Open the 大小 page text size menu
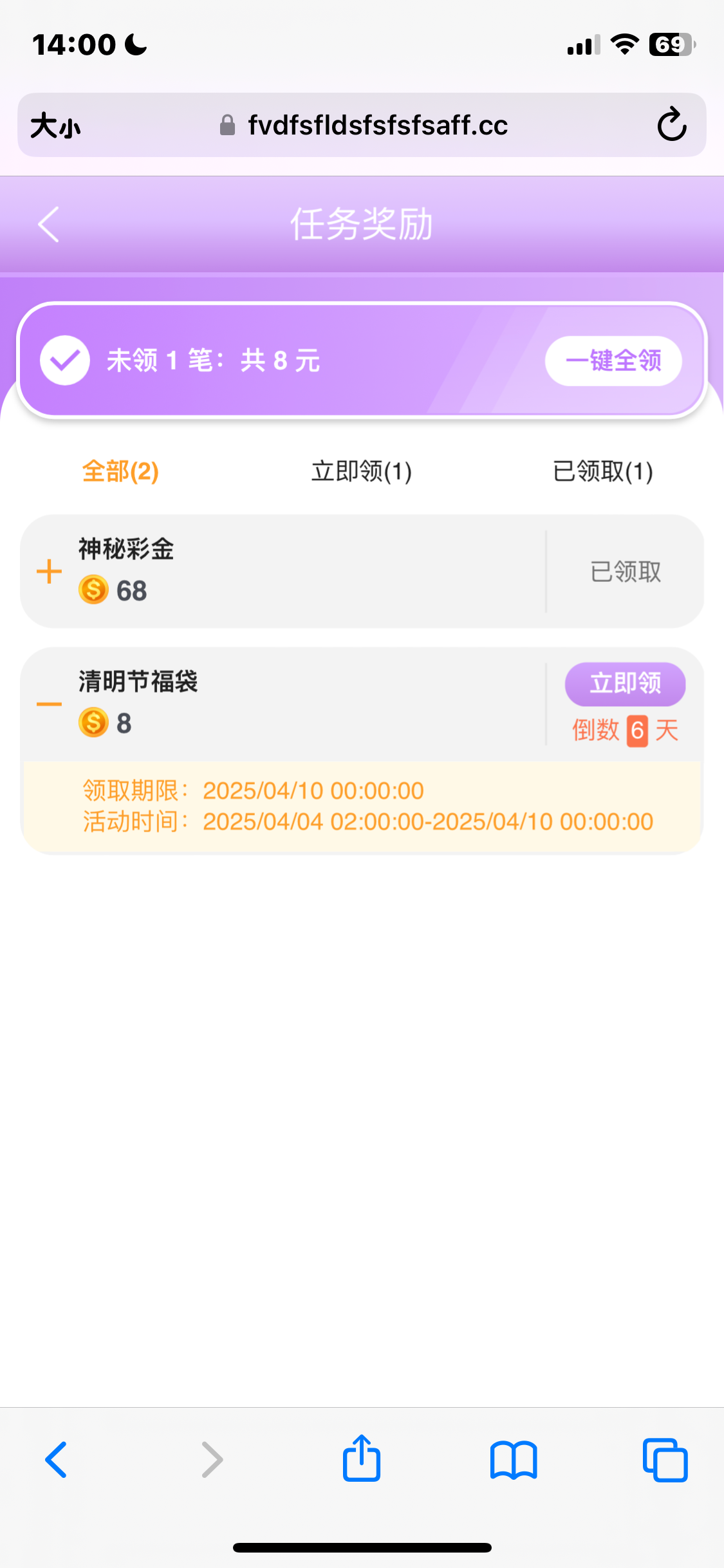This screenshot has height=1568, width=724. pyautogui.click(x=56, y=125)
